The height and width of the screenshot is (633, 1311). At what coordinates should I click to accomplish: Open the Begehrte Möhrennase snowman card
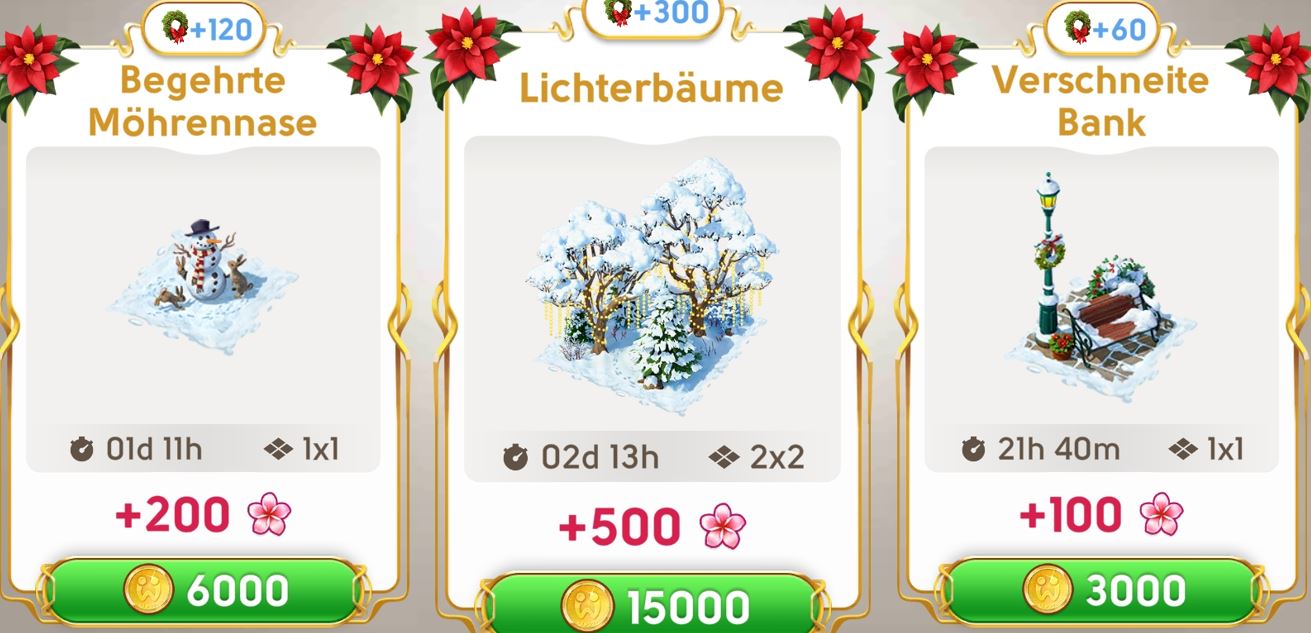point(203,285)
